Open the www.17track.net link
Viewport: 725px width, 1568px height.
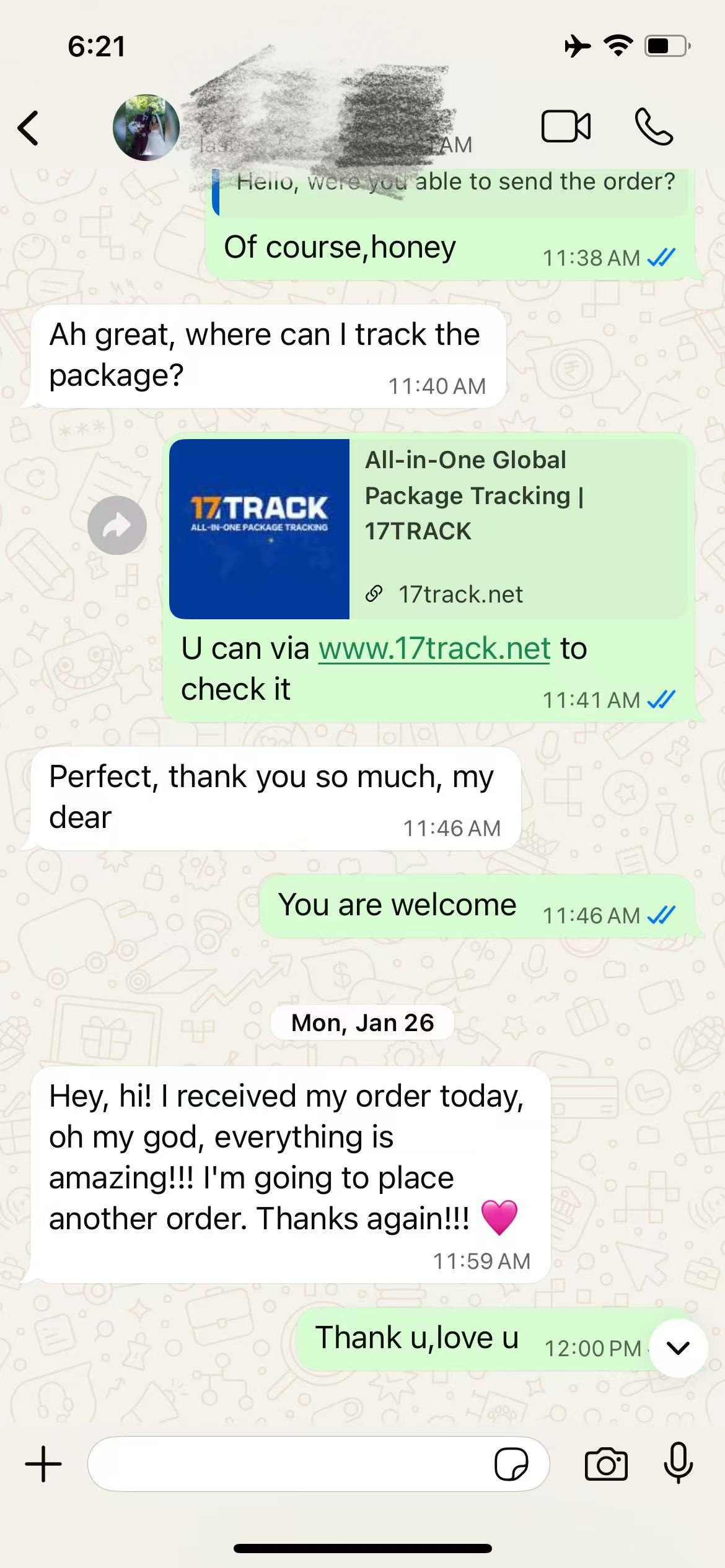[434, 649]
